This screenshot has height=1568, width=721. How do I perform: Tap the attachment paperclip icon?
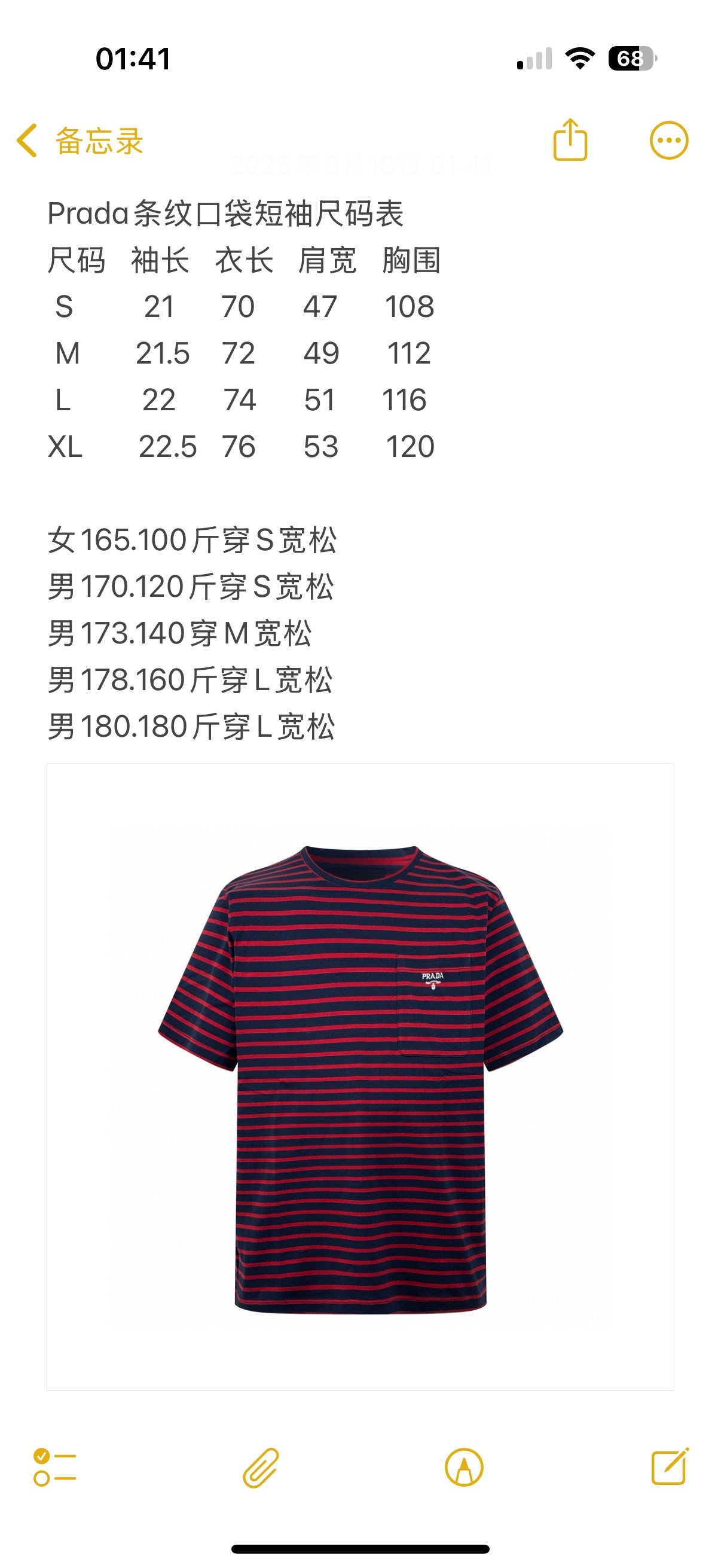tap(261, 1467)
